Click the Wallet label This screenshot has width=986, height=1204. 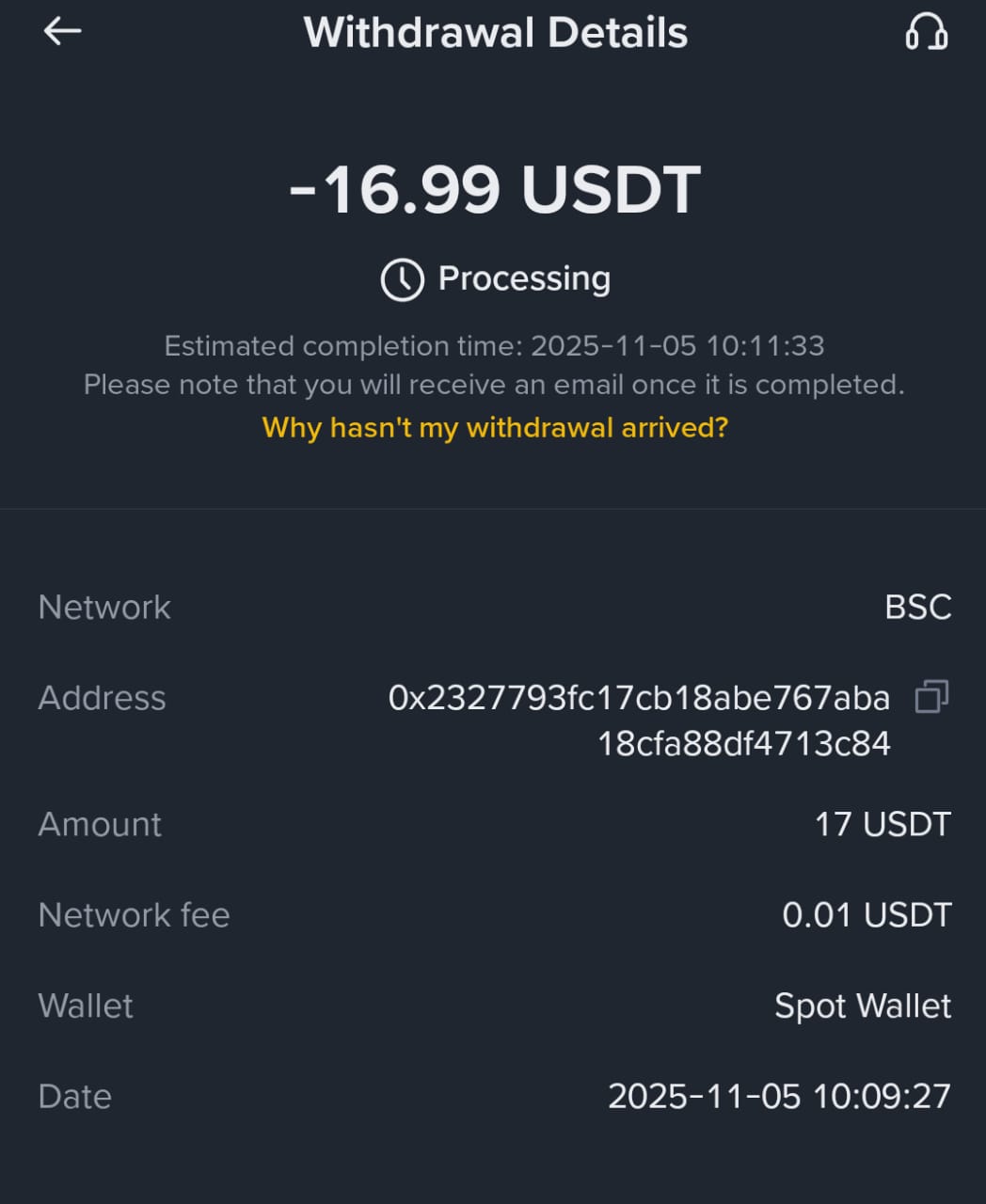click(x=85, y=1005)
